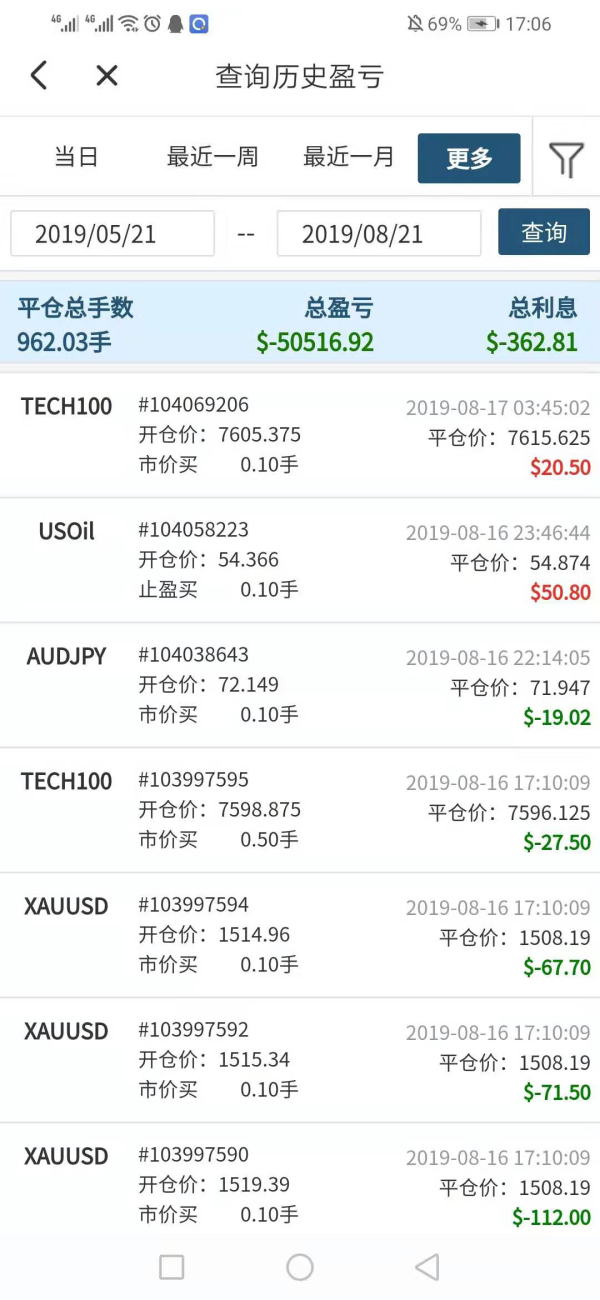Viewport: 600px width, 1300px height.
Task: Go back using the arrow icon
Action: pyautogui.click(x=39, y=75)
